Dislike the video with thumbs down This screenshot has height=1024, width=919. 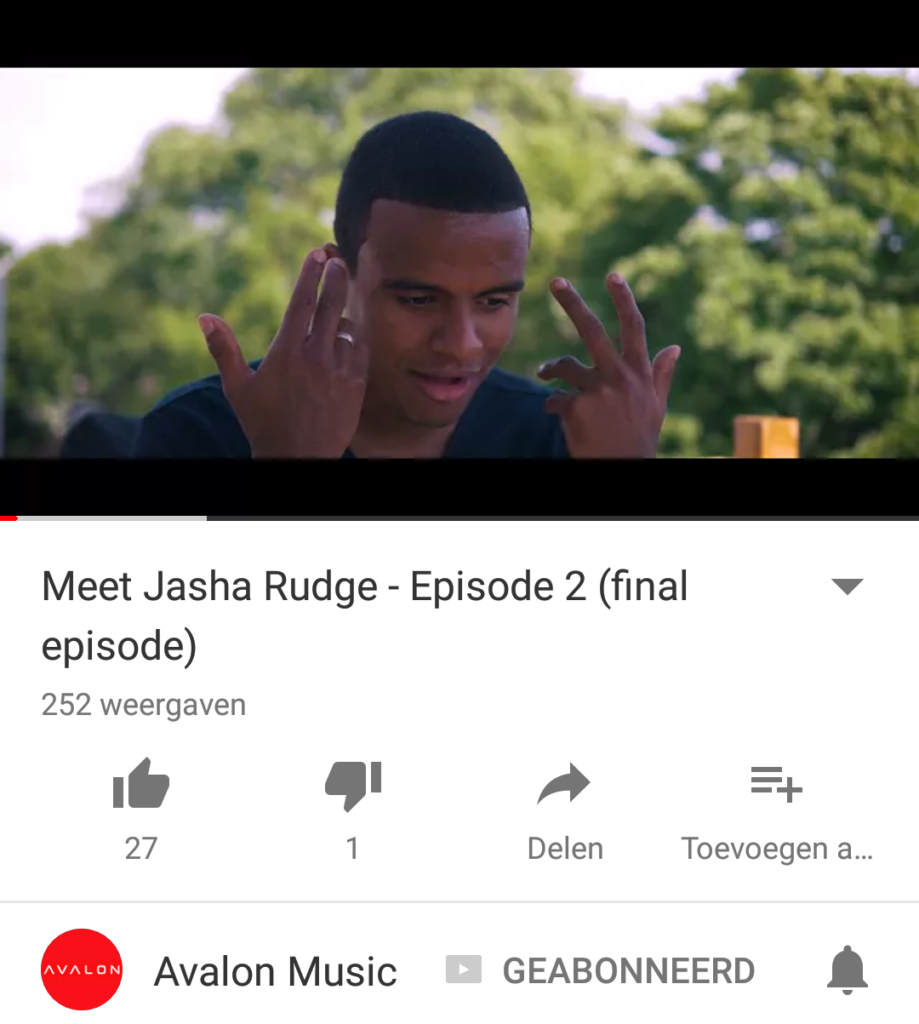(353, 784)
